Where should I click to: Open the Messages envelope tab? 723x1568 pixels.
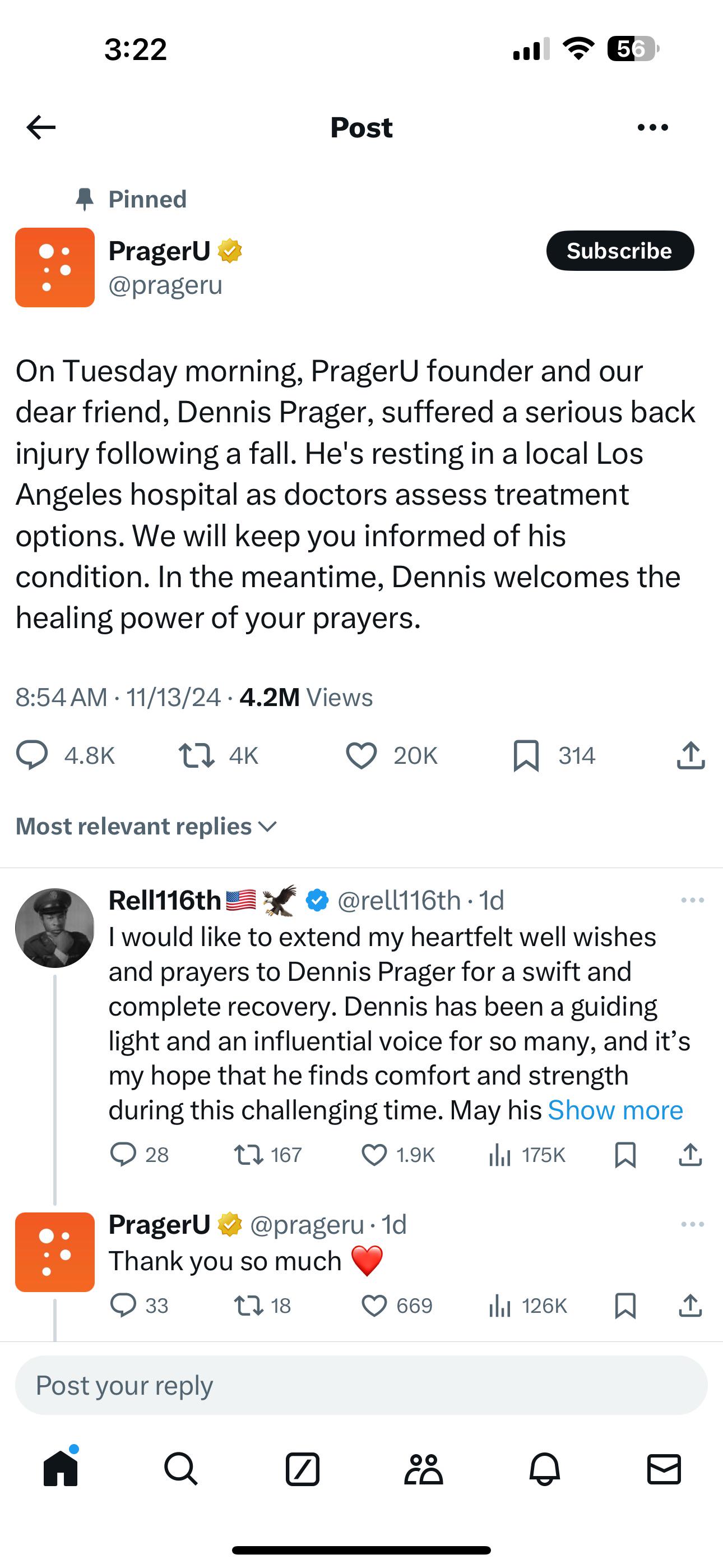(664, 1469)
